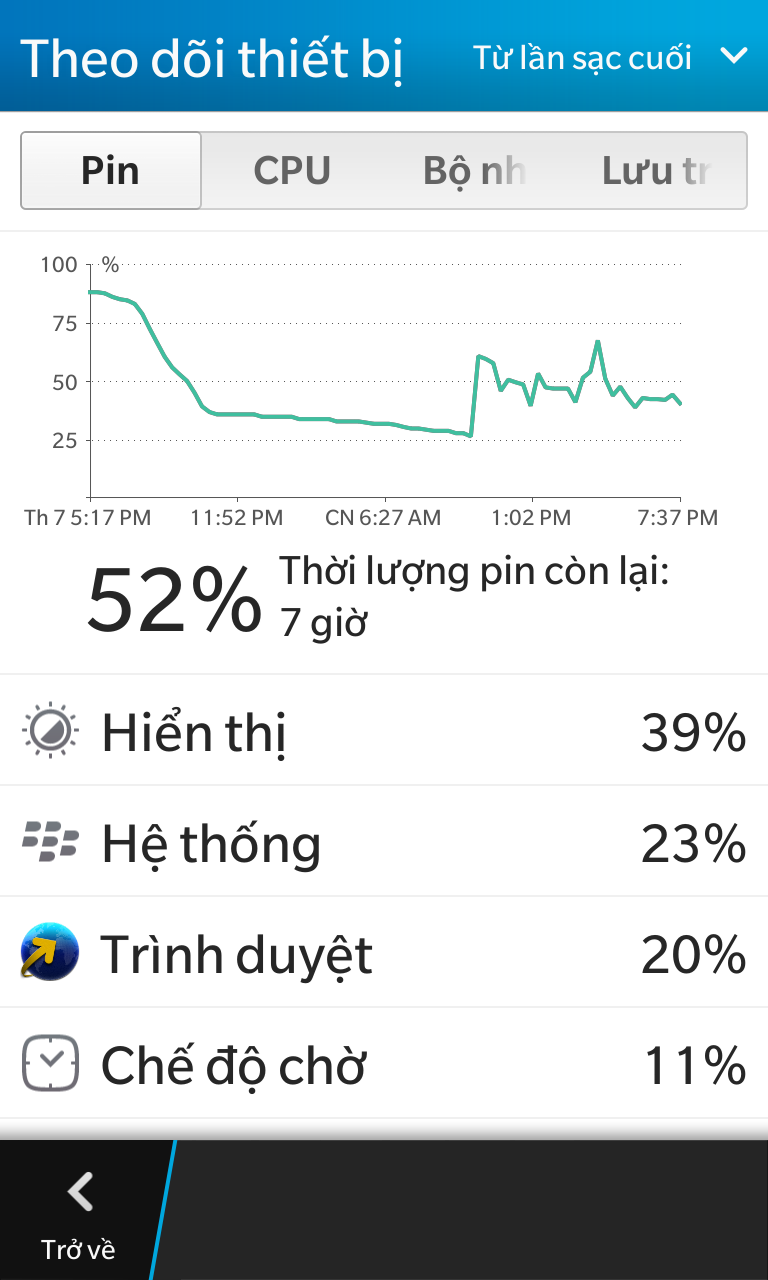Screen dimensions: 768x1280
Task: Select the Pin tab
Action: [x=111, y=171]
